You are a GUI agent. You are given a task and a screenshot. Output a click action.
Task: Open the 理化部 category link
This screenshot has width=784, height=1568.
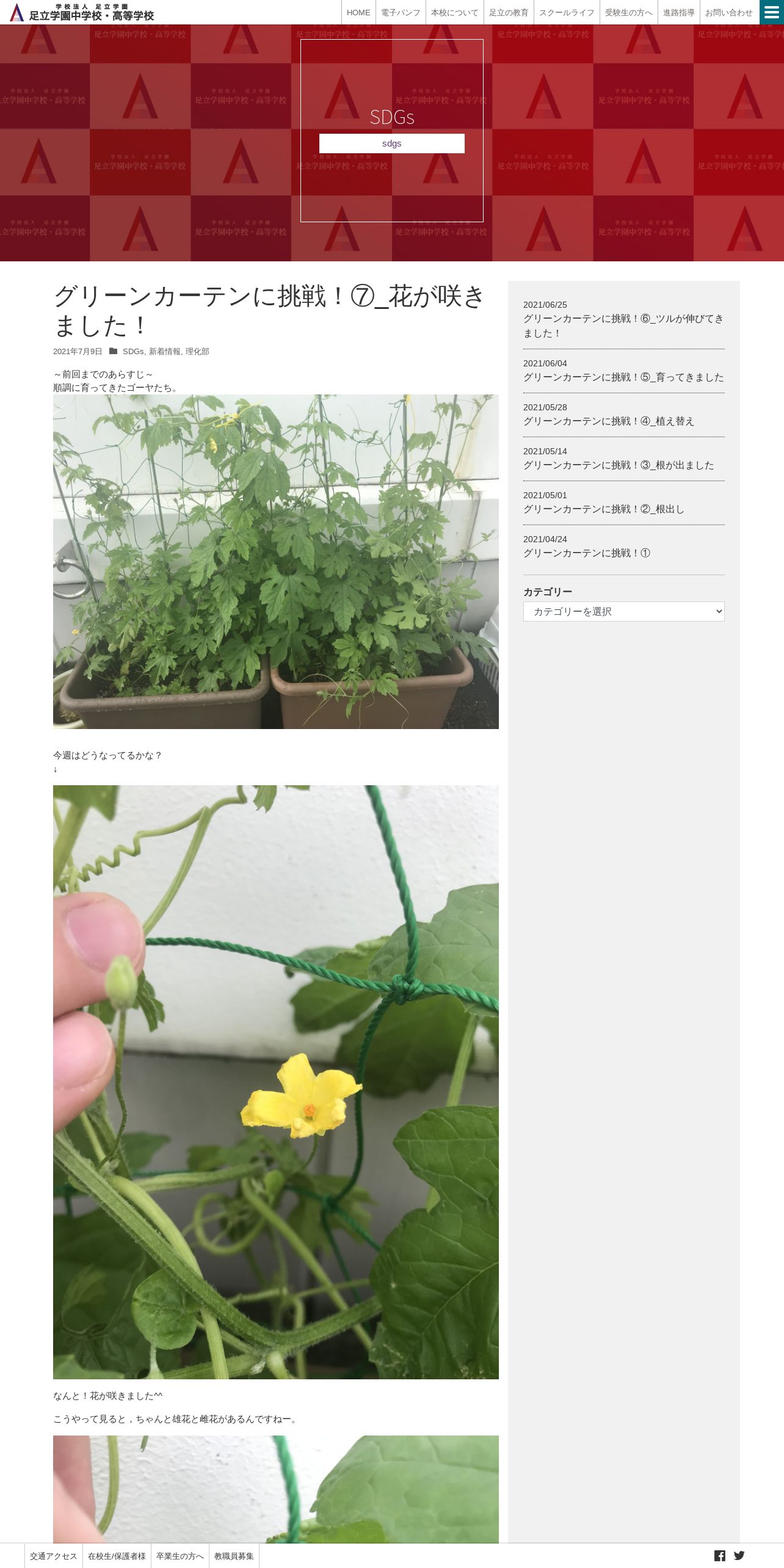(x=197, y=352)
